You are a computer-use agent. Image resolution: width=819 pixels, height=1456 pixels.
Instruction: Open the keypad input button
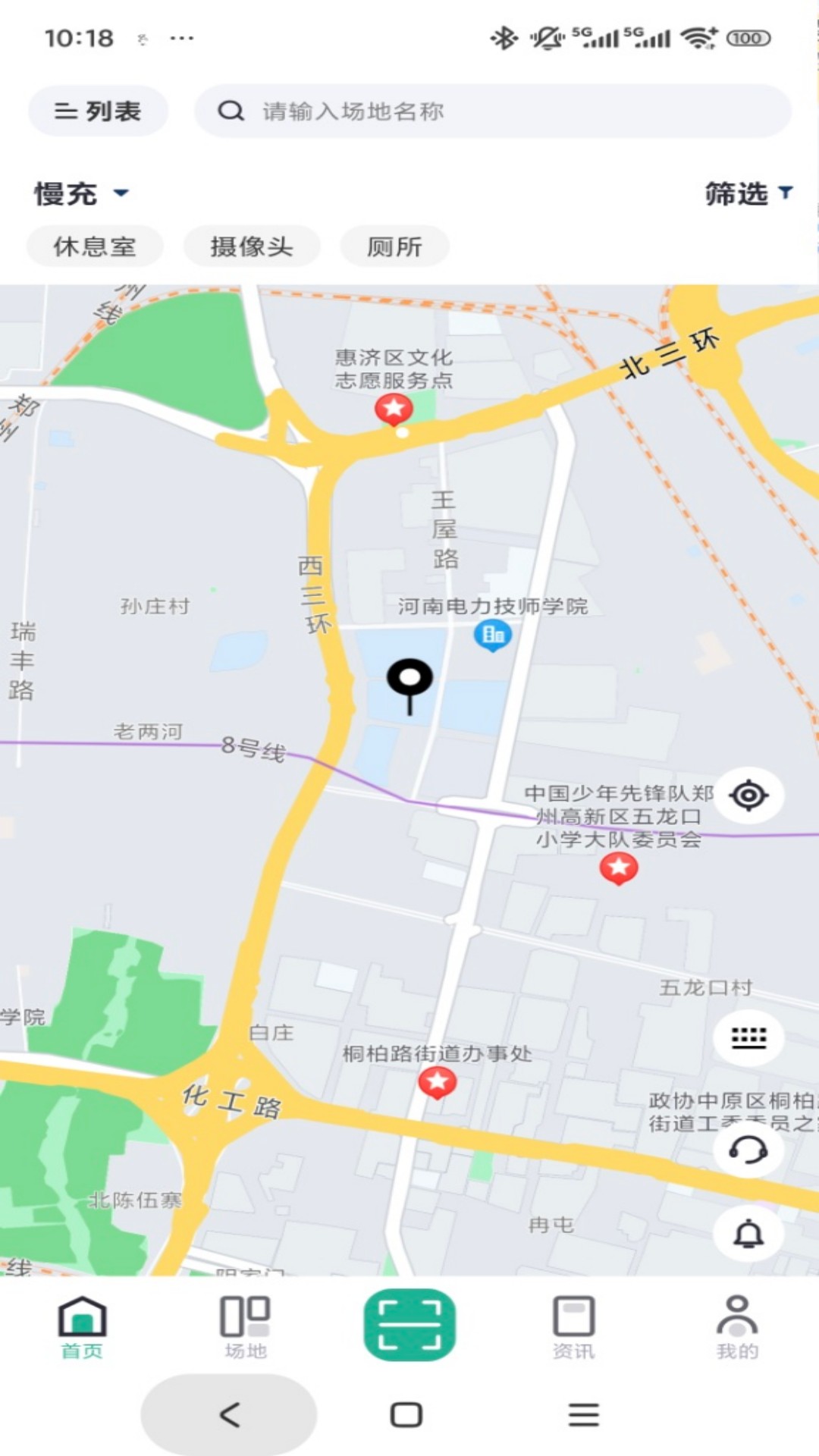coord(748,1037)
